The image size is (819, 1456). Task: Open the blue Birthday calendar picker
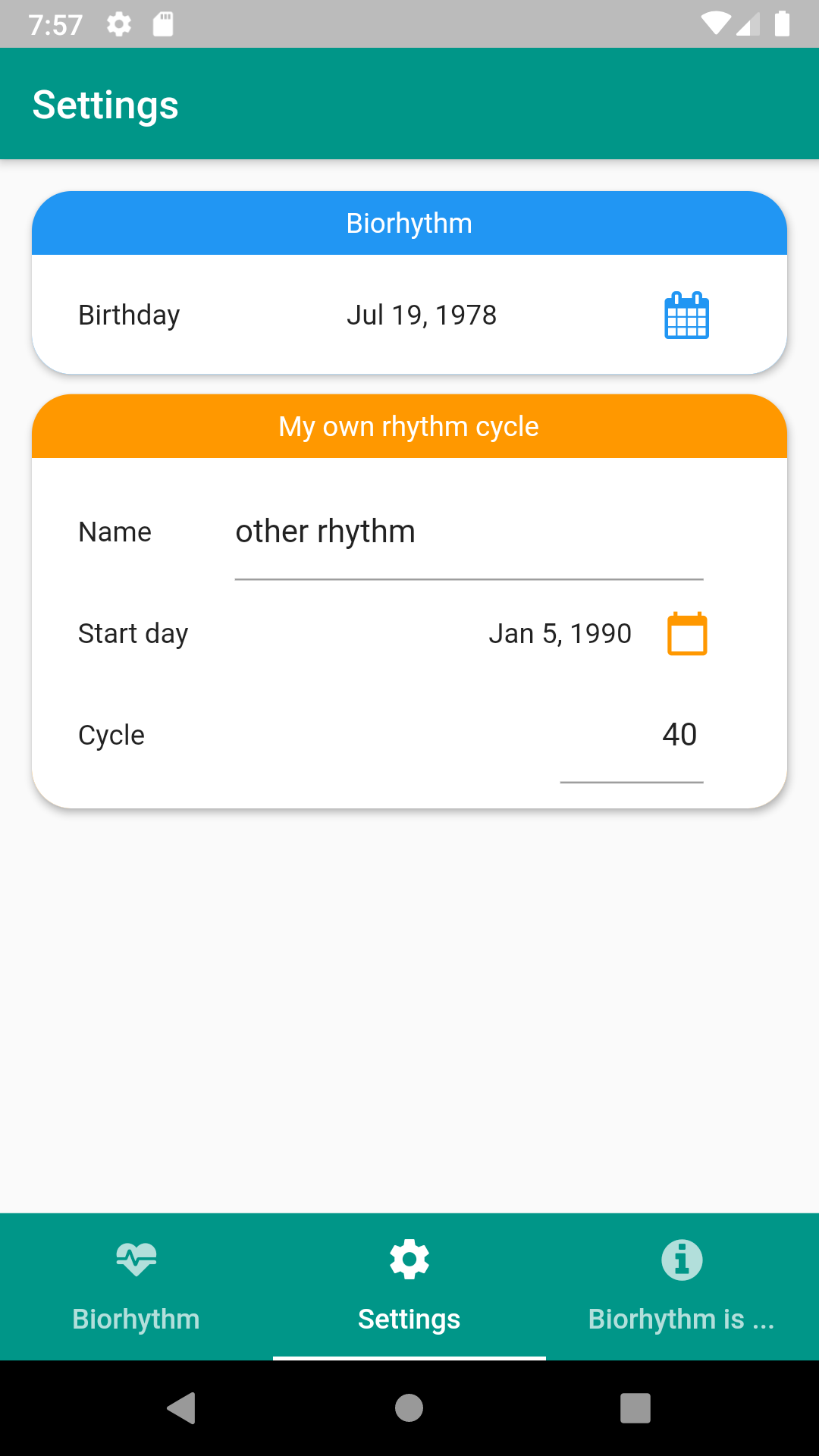click(x=686, y=315)
